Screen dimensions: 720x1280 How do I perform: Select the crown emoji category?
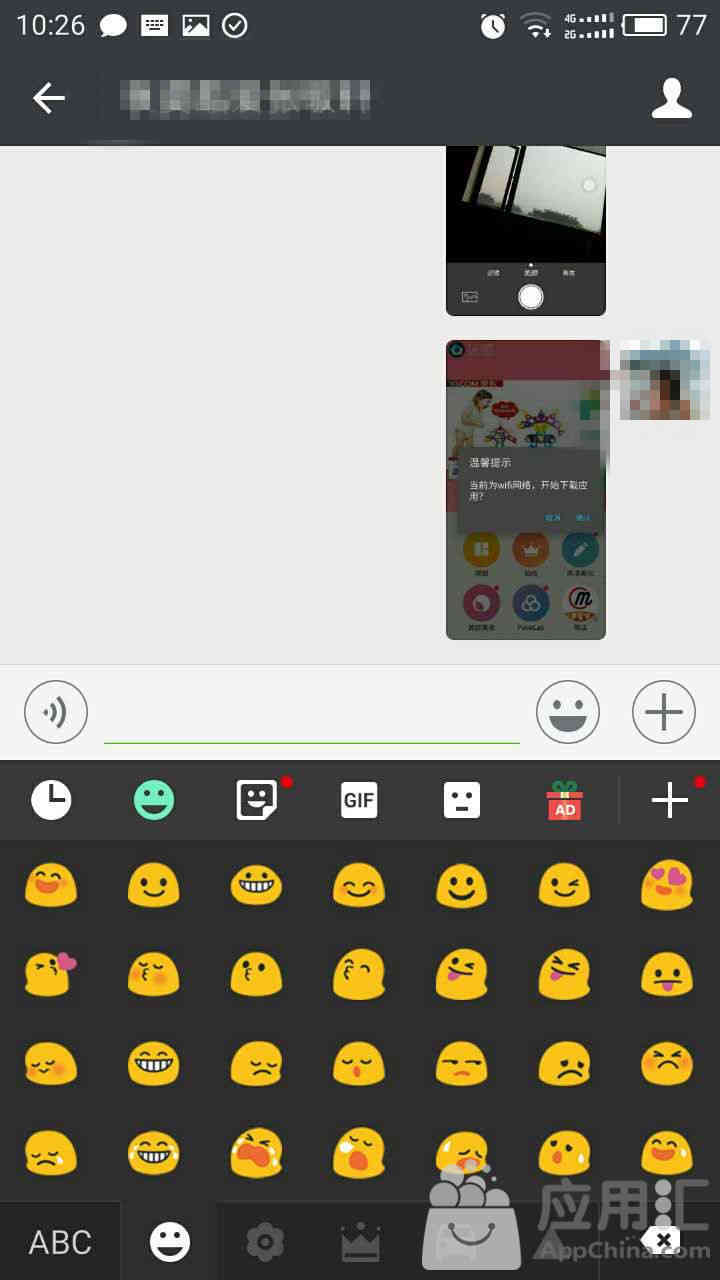pos(360,1242)
